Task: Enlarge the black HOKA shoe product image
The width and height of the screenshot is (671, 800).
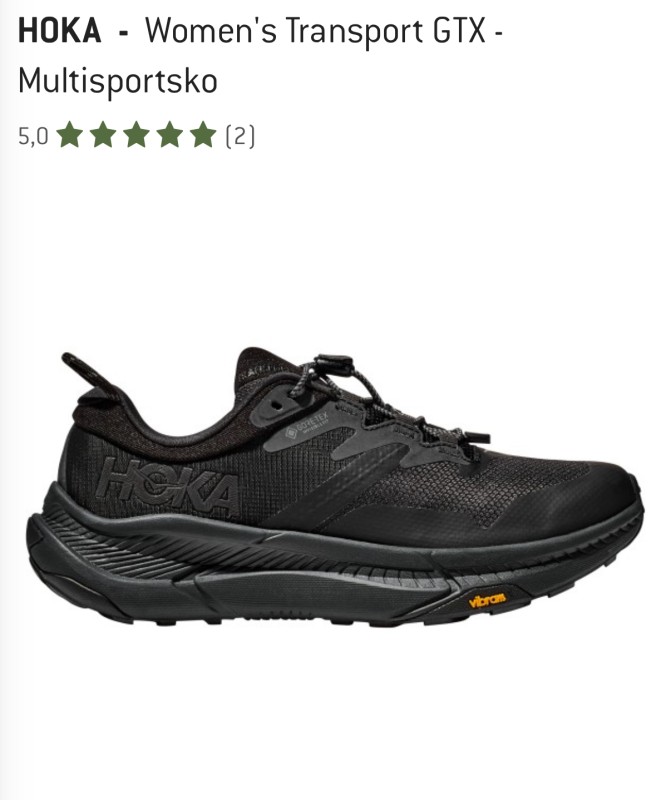Action: [x=335, y=490]
